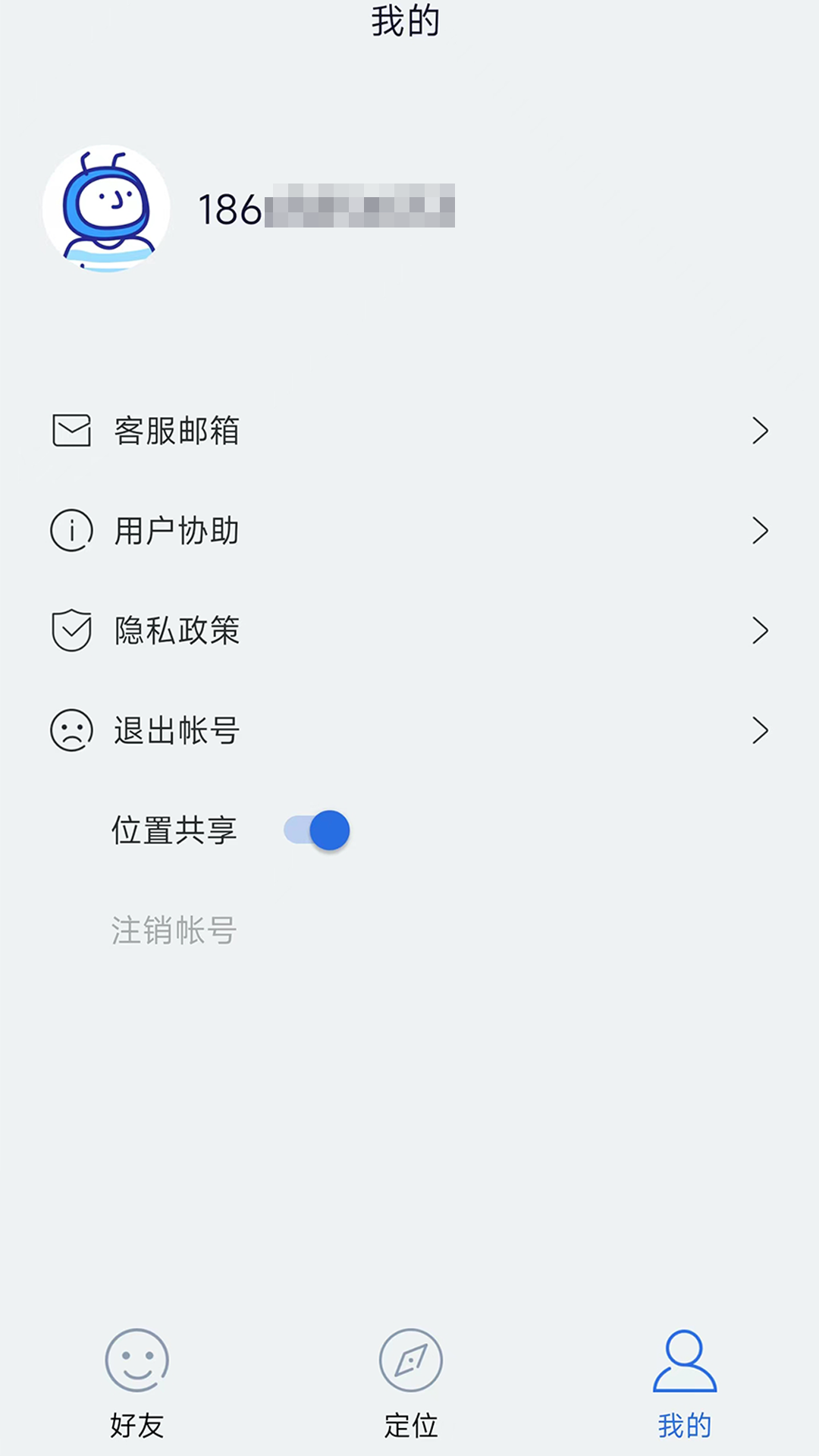Open the 客服邮箱 row
The height and width of the screenshot is (1456, 819).
click(409, 431)
